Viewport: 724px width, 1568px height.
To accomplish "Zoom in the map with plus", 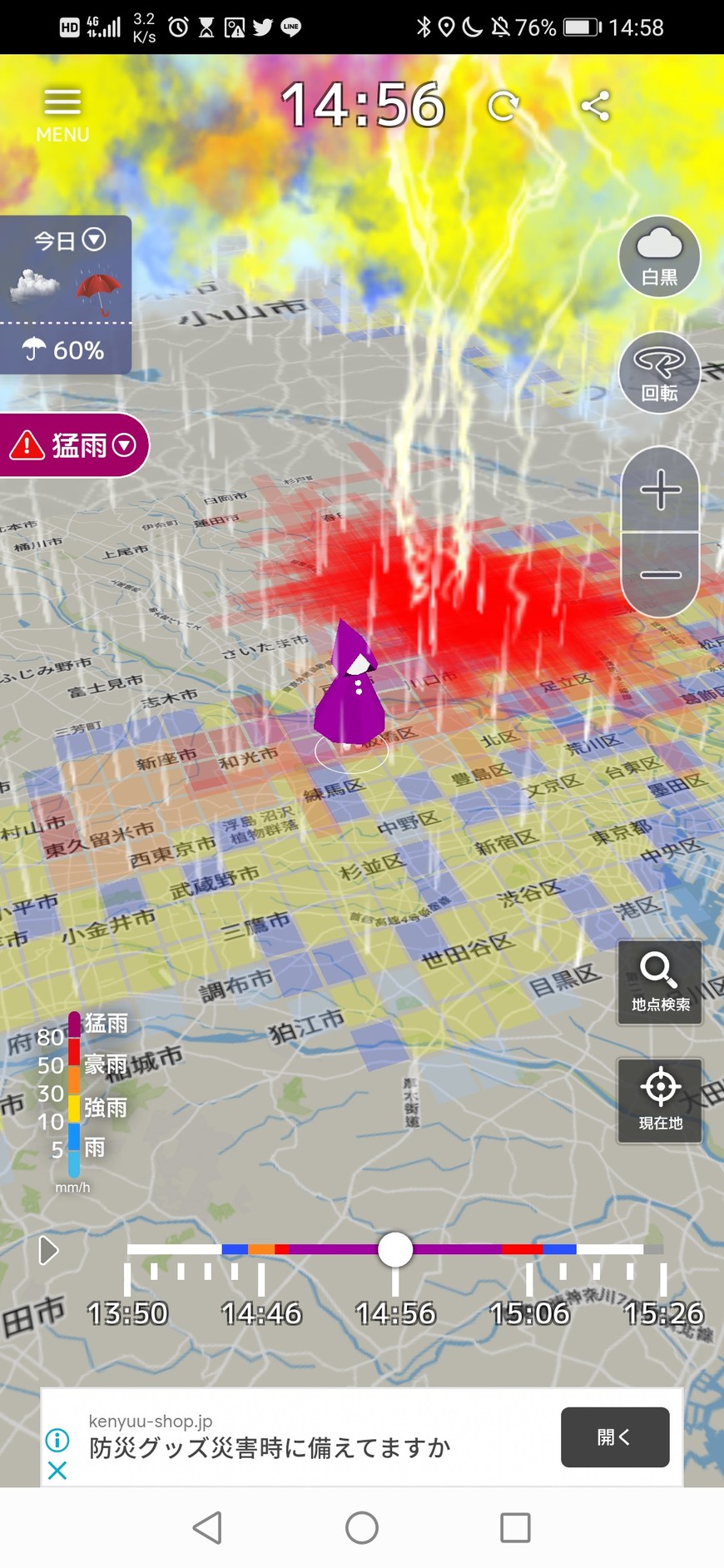I will pos(661,489).
